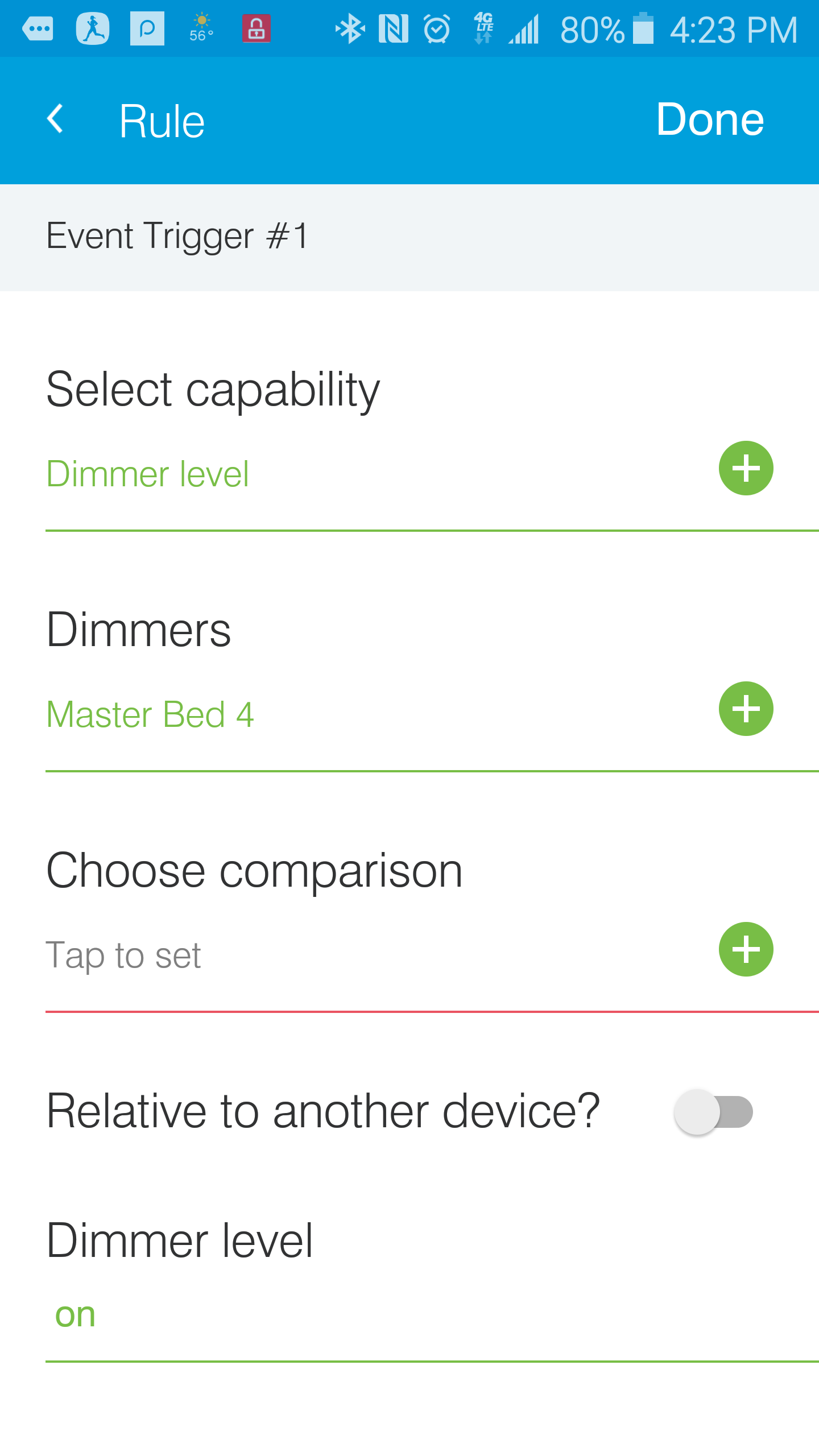Tap the plus under Choose comparison
The image size is (819, 1456).
tap(745, 949)
